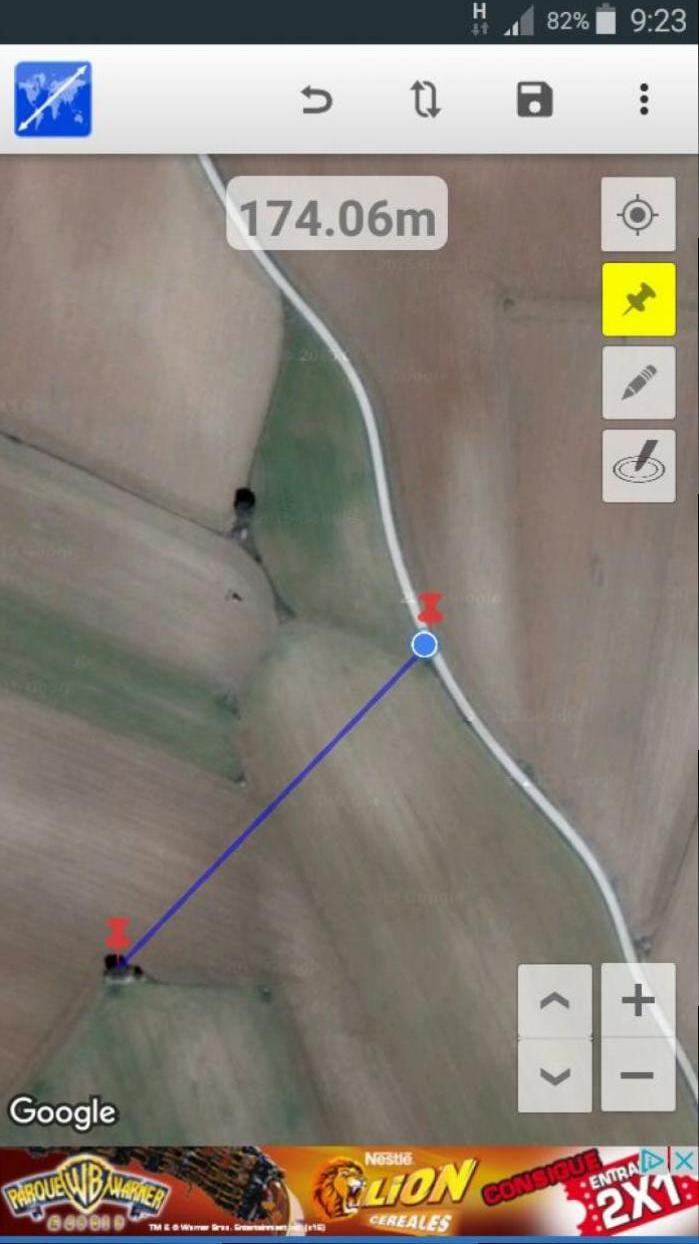
Task: Tap the app logo in toolbar
Action: pyautogui.click(x=53, y=99)
